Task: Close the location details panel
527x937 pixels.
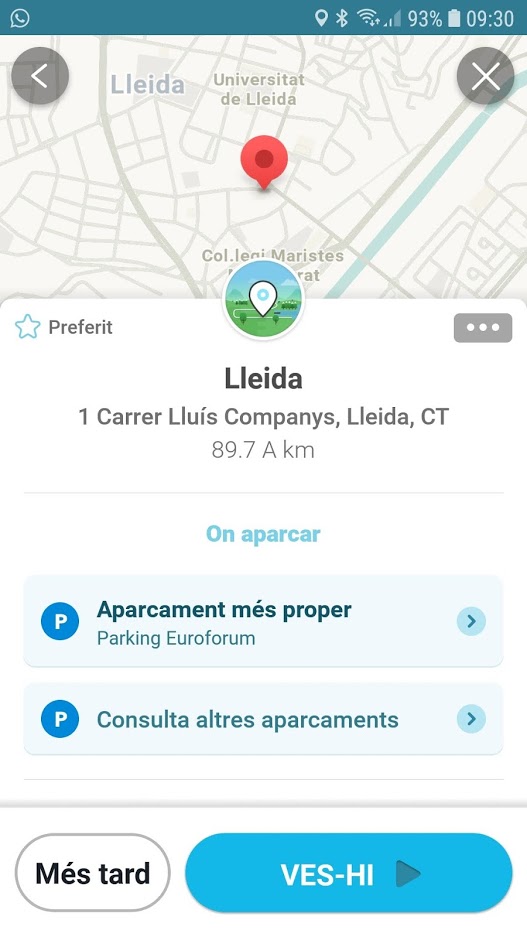Action: point(485,76)
